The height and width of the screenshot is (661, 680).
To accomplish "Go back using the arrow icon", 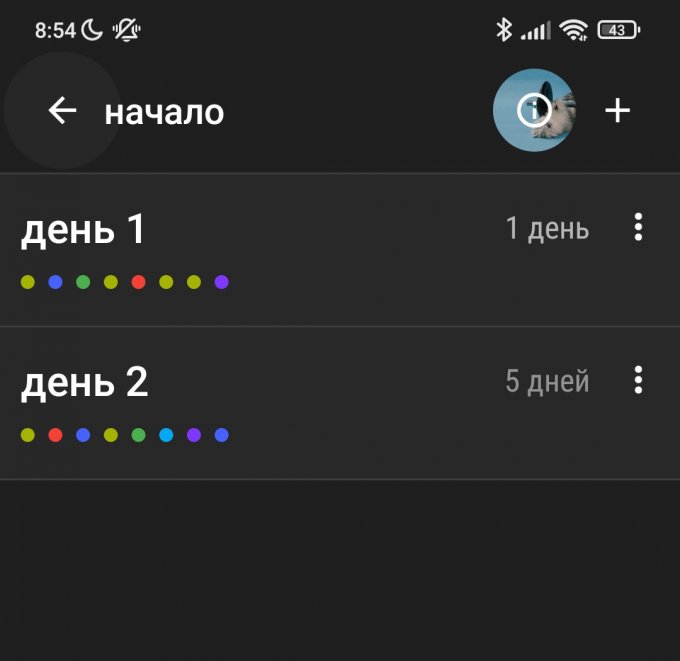I will (x=62, y=111).
